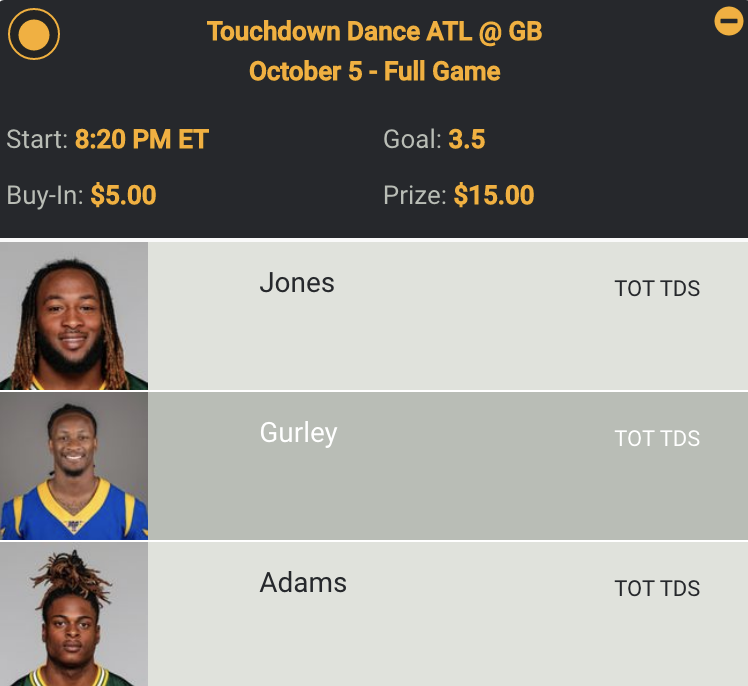The width and height of the screenshot is (748, 686).
Task: Open the Adams player row
Action: [x=447, y=613]
